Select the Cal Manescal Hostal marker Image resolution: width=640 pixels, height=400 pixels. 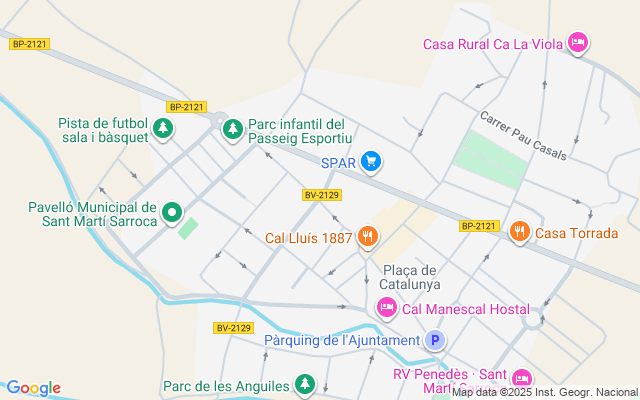(385, 308)
